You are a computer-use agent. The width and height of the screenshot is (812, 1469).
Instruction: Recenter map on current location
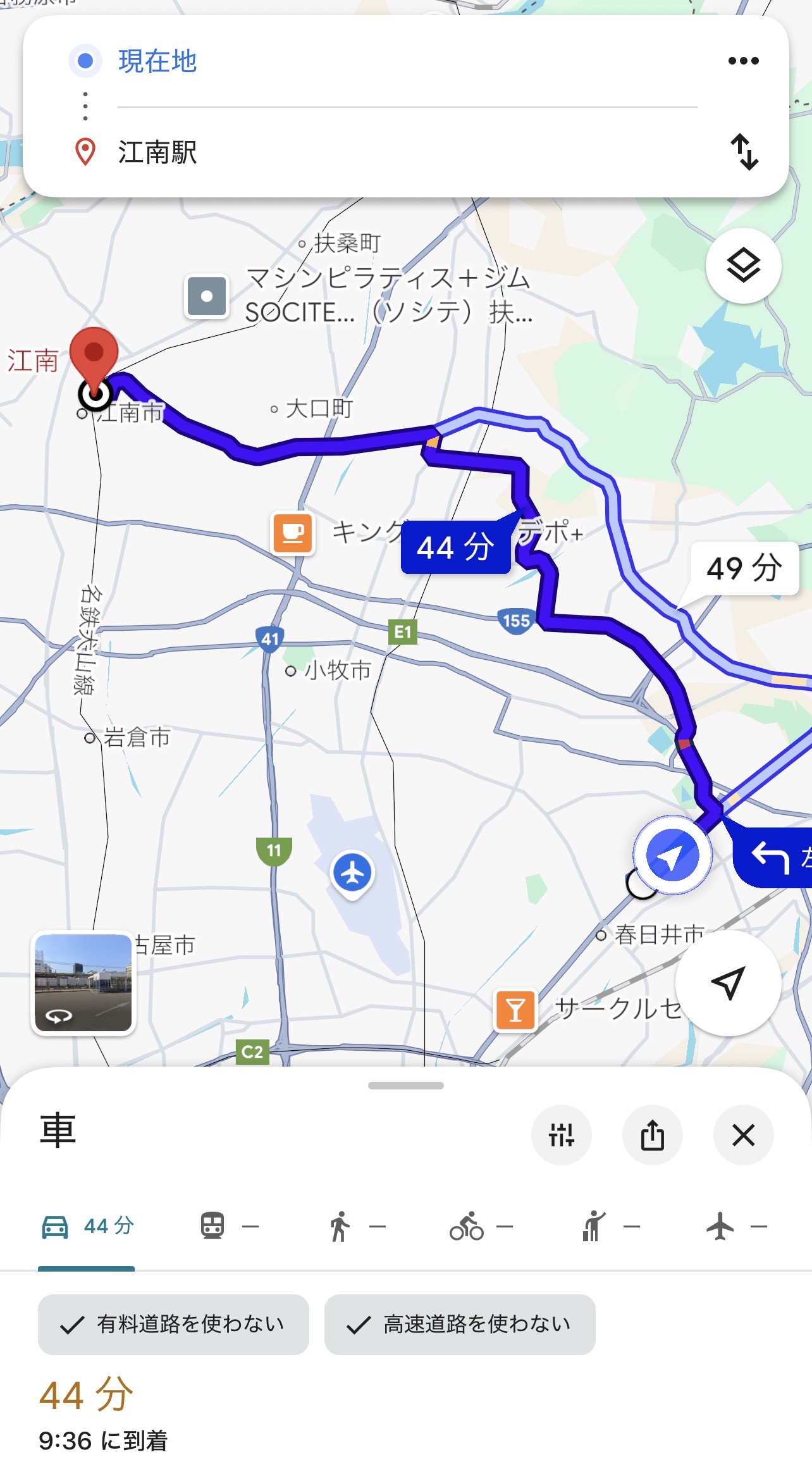pos(728,982)
